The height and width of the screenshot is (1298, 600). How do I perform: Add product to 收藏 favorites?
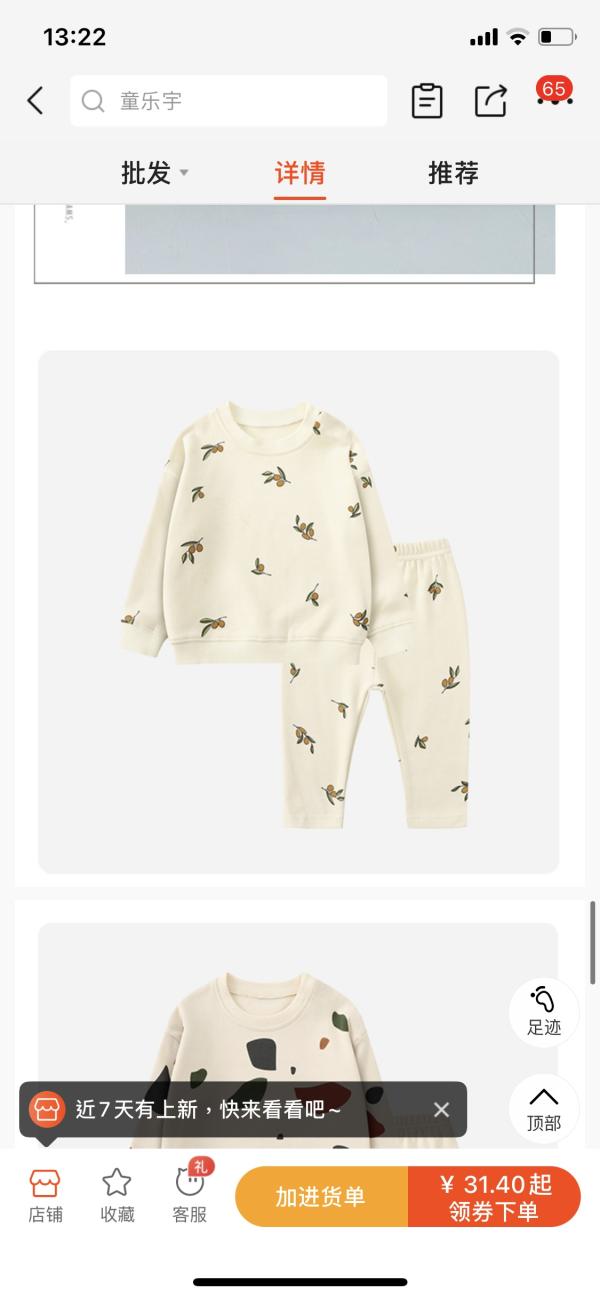coord(117,1196)
